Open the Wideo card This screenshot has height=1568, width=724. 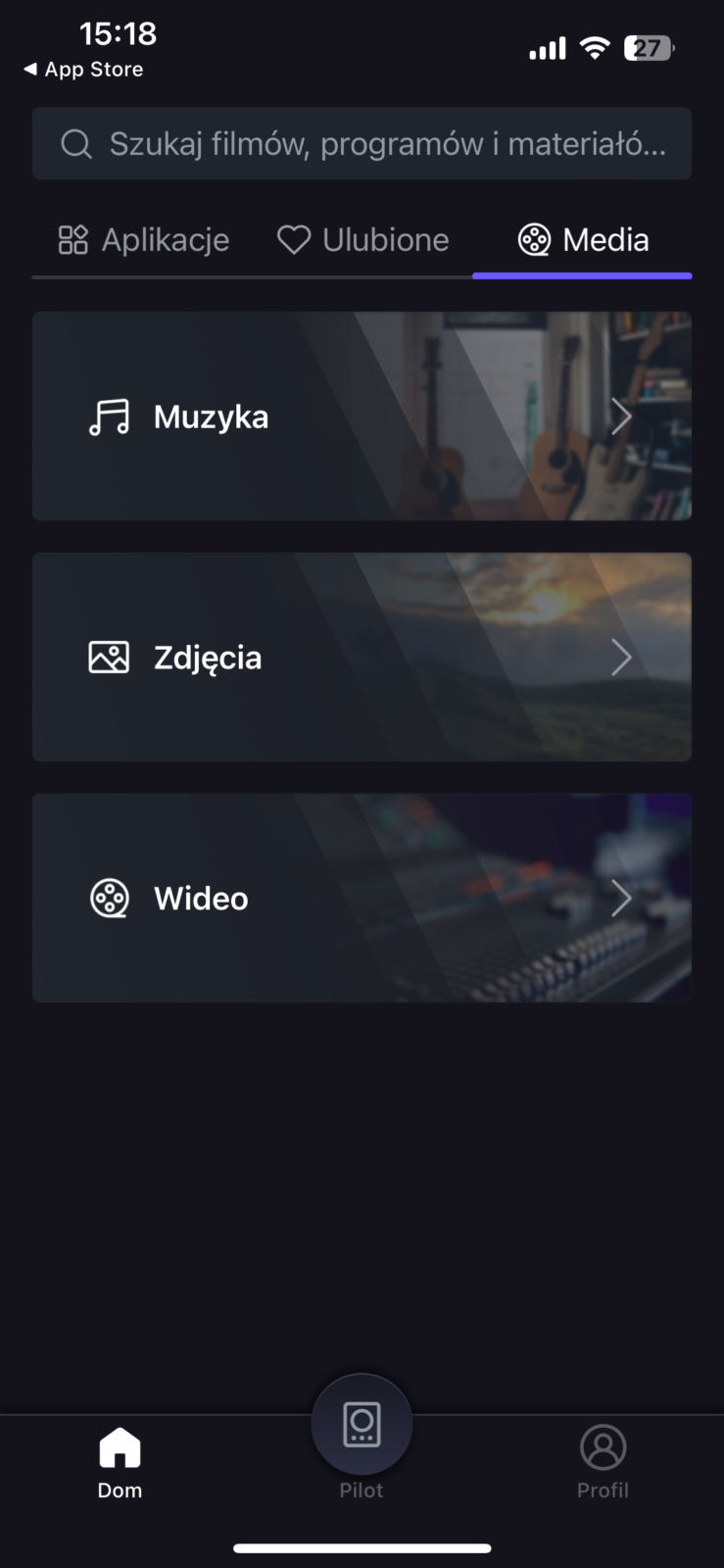(362, 899)
